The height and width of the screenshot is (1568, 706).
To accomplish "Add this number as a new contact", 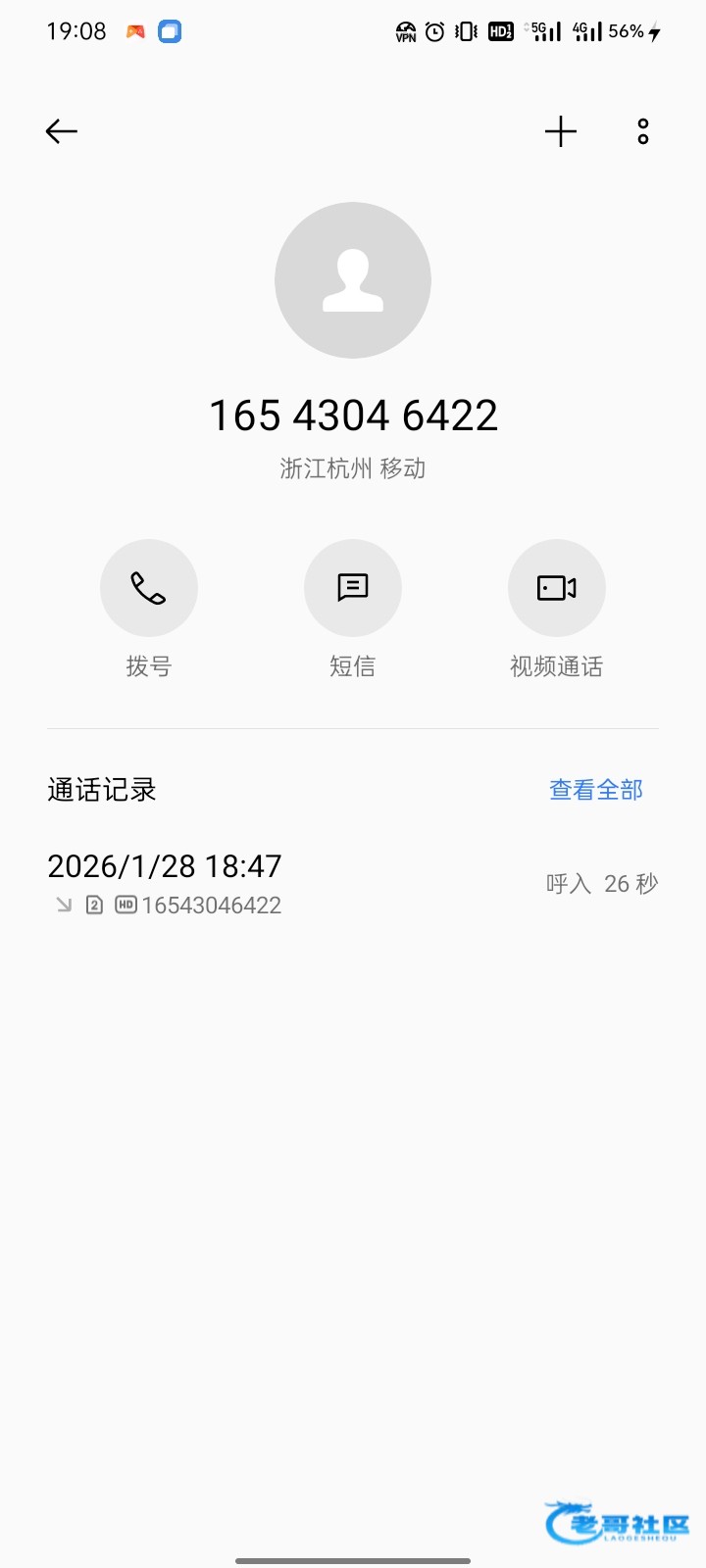I will 561,131.
